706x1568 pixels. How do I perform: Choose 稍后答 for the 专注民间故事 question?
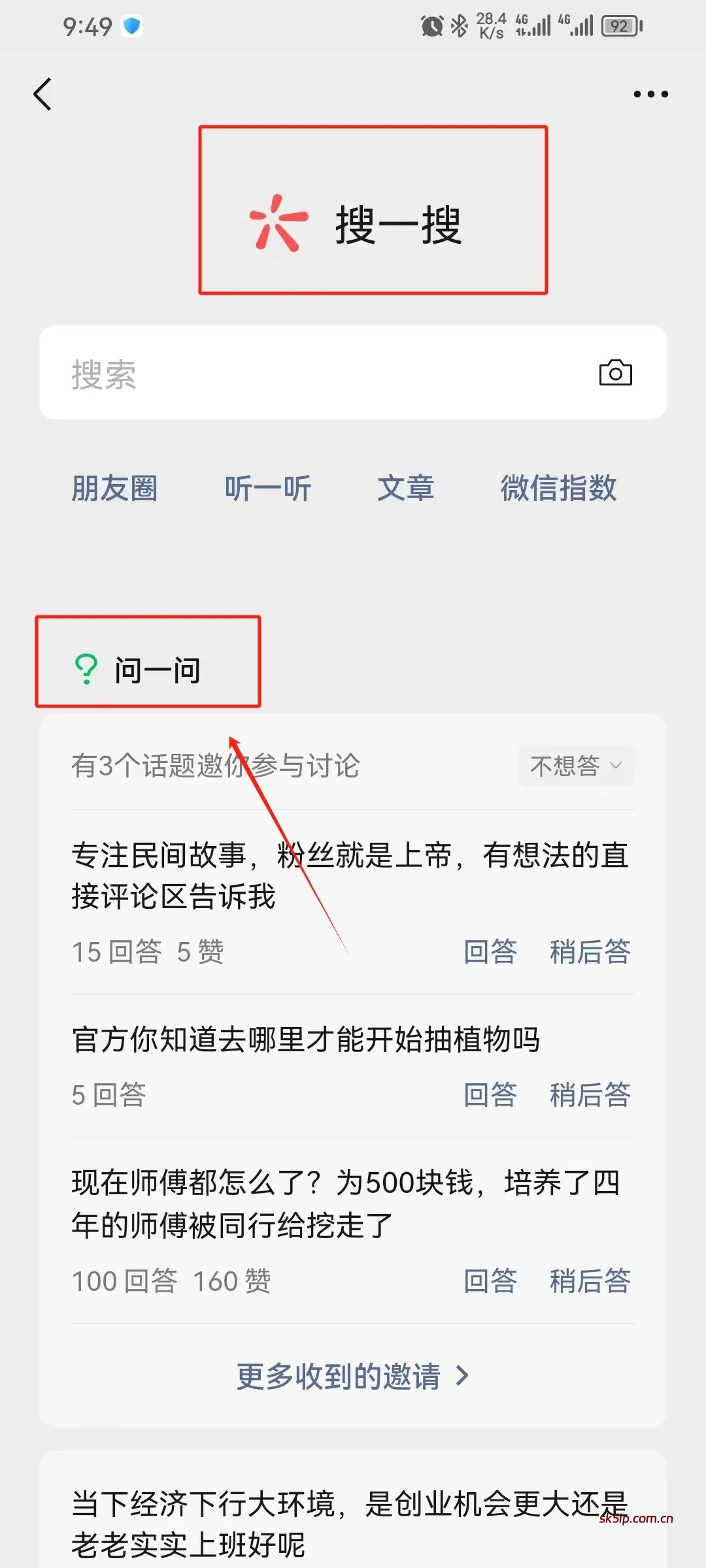pyautogui.click(x=590, y=951)
